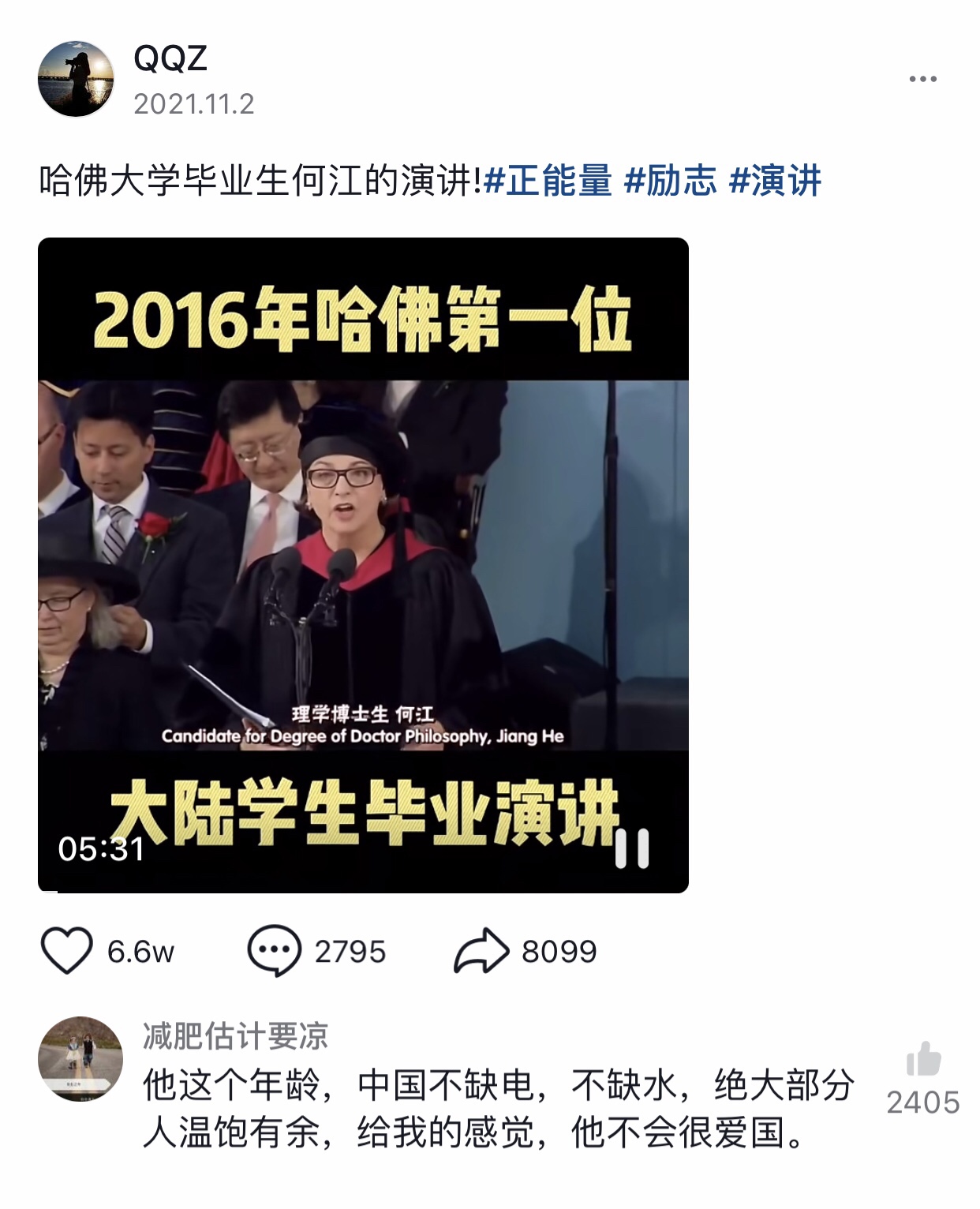980x1209 pixels.
Task: Thumbs-up 减肥估计要凉's comment
Action: (922, 1060)
